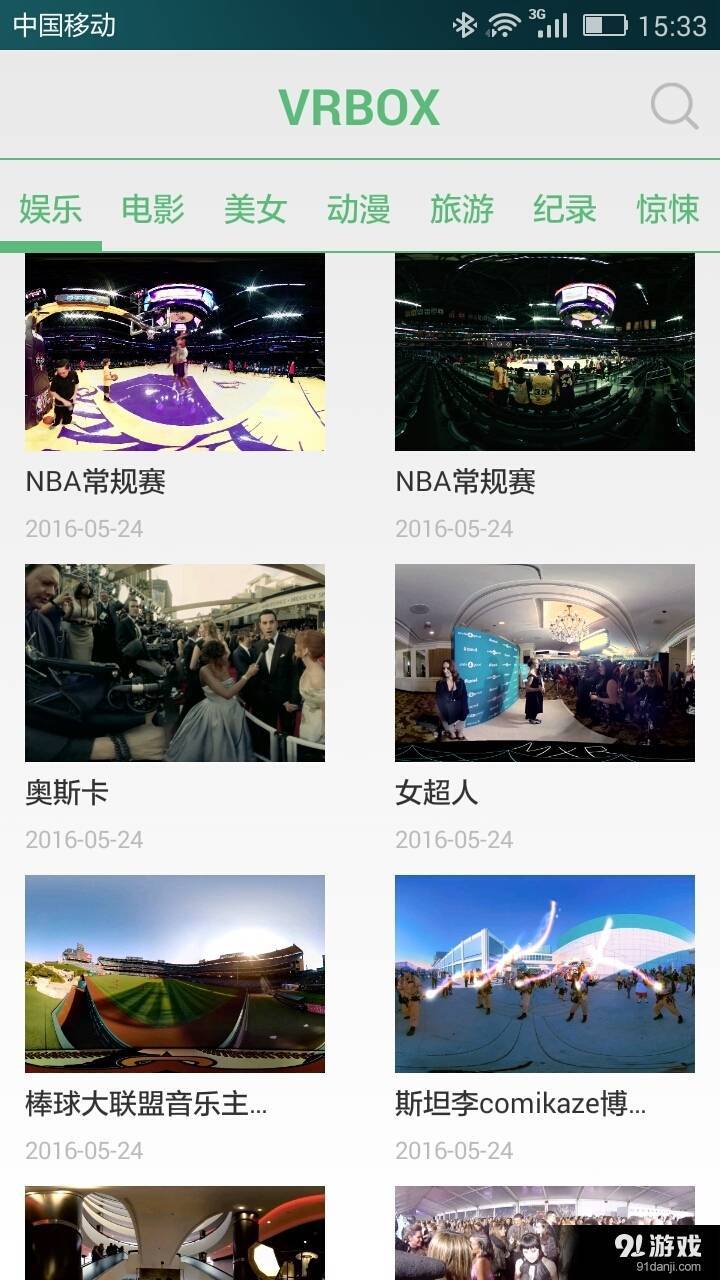Play the 棒球大联盟 baseball stadium video
The width and height of the screenshot is (720, 1280).
tap(174, 975)
